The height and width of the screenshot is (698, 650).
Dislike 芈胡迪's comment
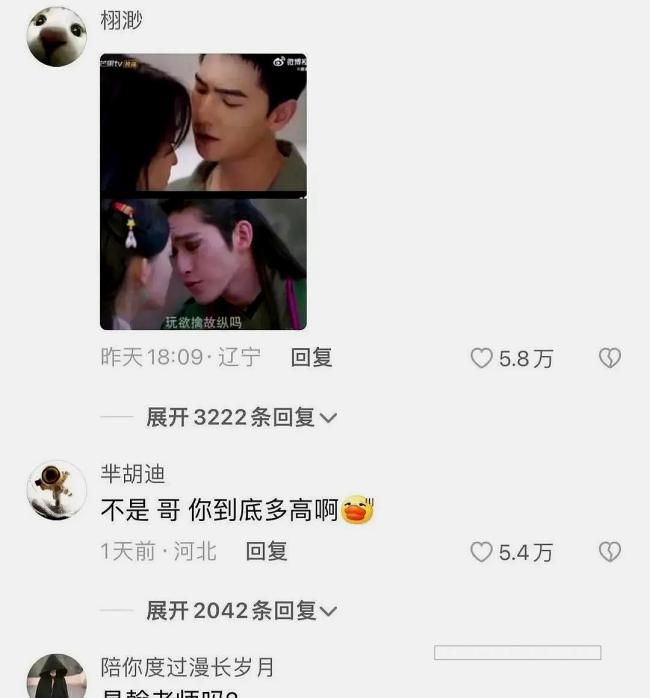tap(609, 552)
